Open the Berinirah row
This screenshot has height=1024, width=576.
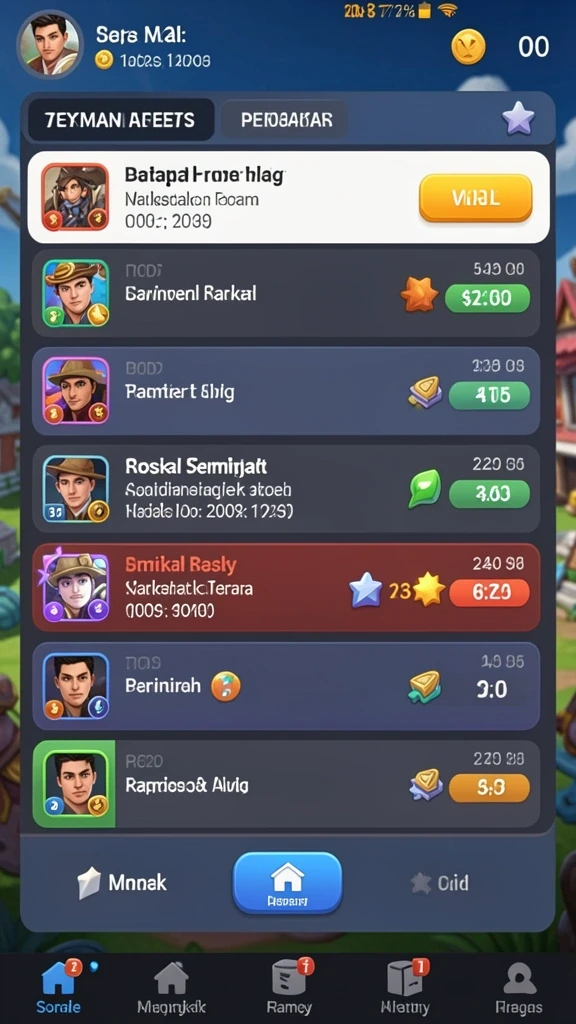coord(286,686)
